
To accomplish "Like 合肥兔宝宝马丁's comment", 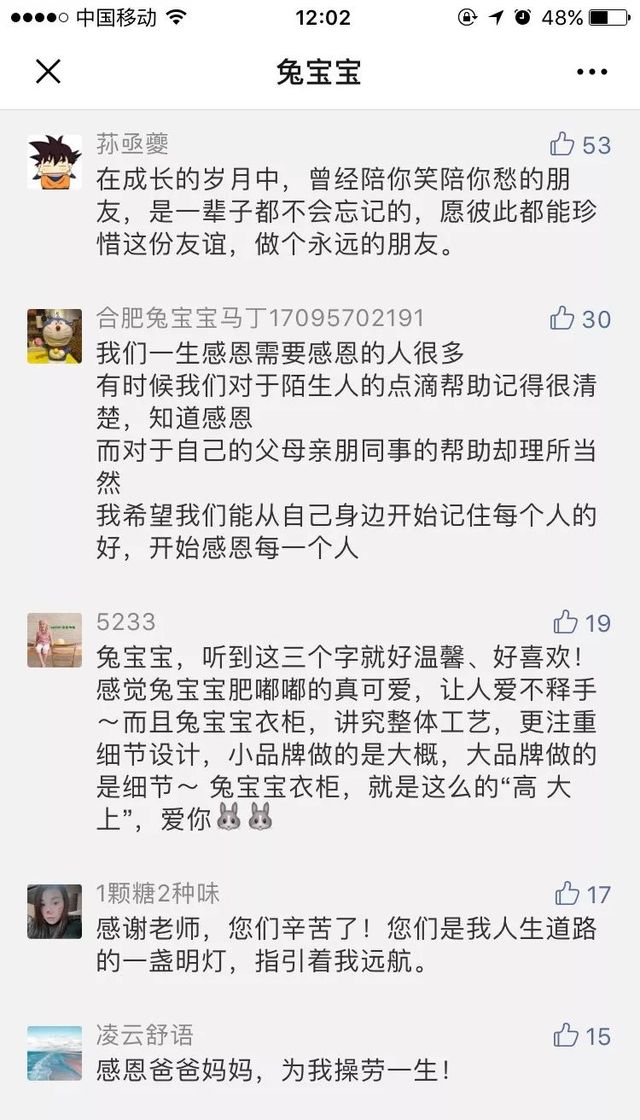I will click(562, 318).
